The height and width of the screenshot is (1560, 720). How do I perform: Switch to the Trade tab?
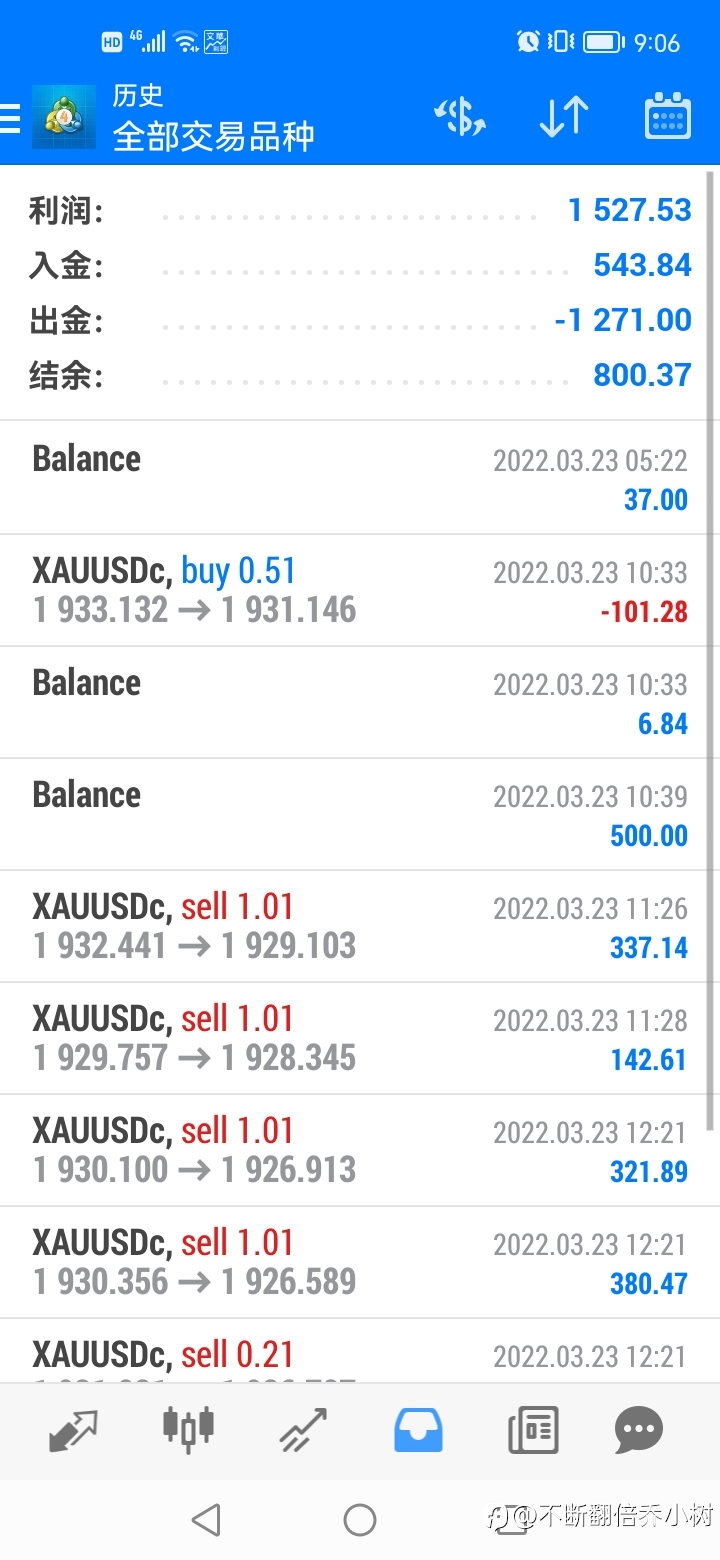[x=303, y=1430]
